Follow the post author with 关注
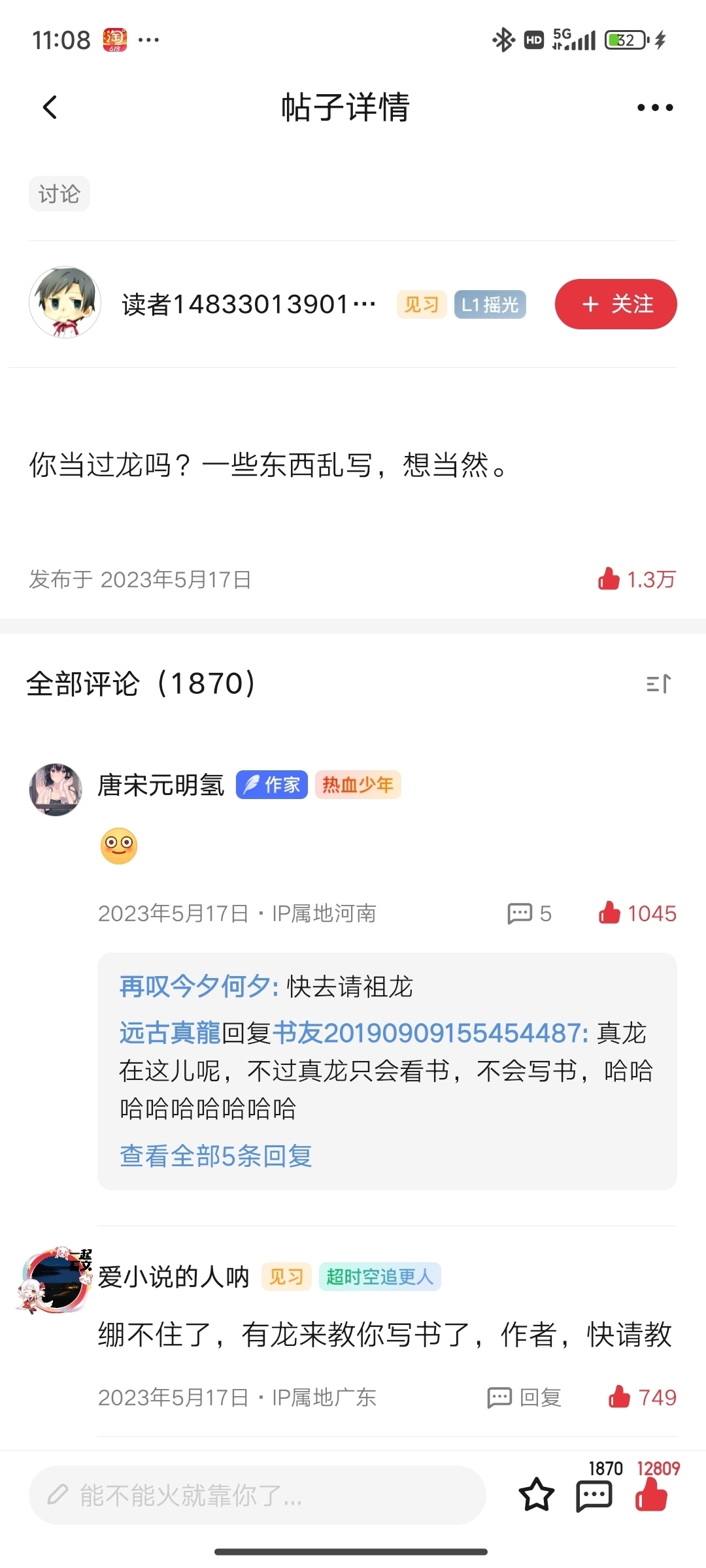This screenshot has width=706, height=1568. pyautogui.click(x=616, y=304)
